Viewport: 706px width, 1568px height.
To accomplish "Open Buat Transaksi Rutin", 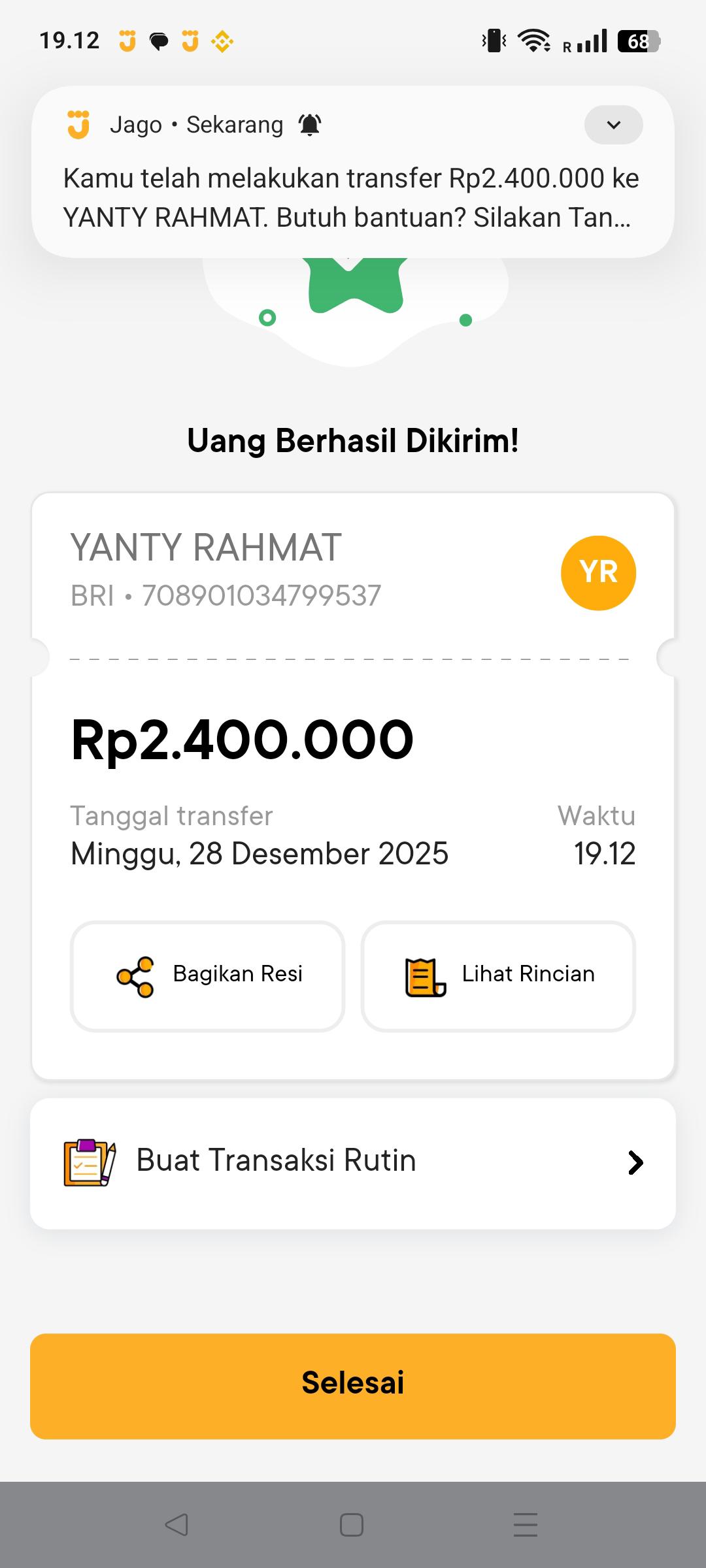I will pyautogui.click(x=353, y=1163).
